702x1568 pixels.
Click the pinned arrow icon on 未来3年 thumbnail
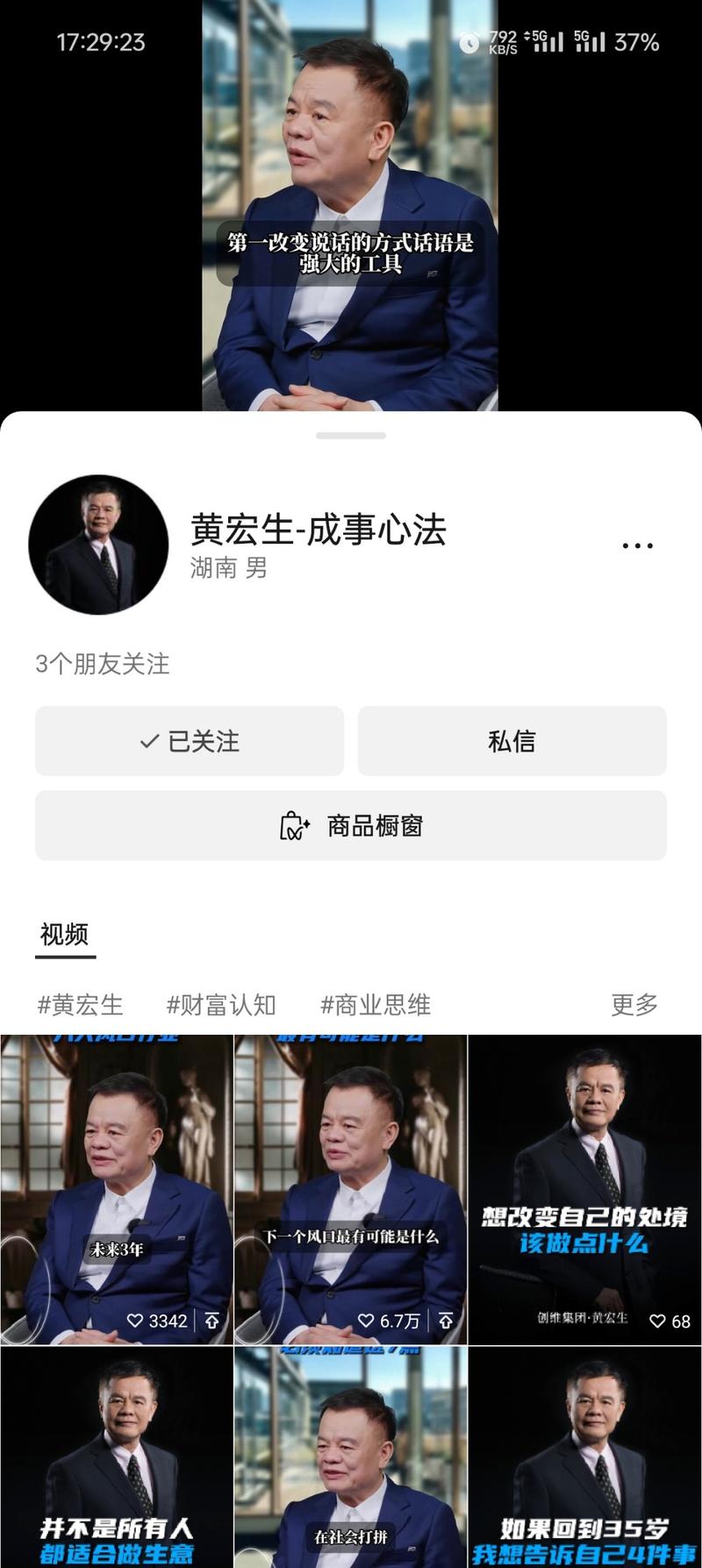210,1319
